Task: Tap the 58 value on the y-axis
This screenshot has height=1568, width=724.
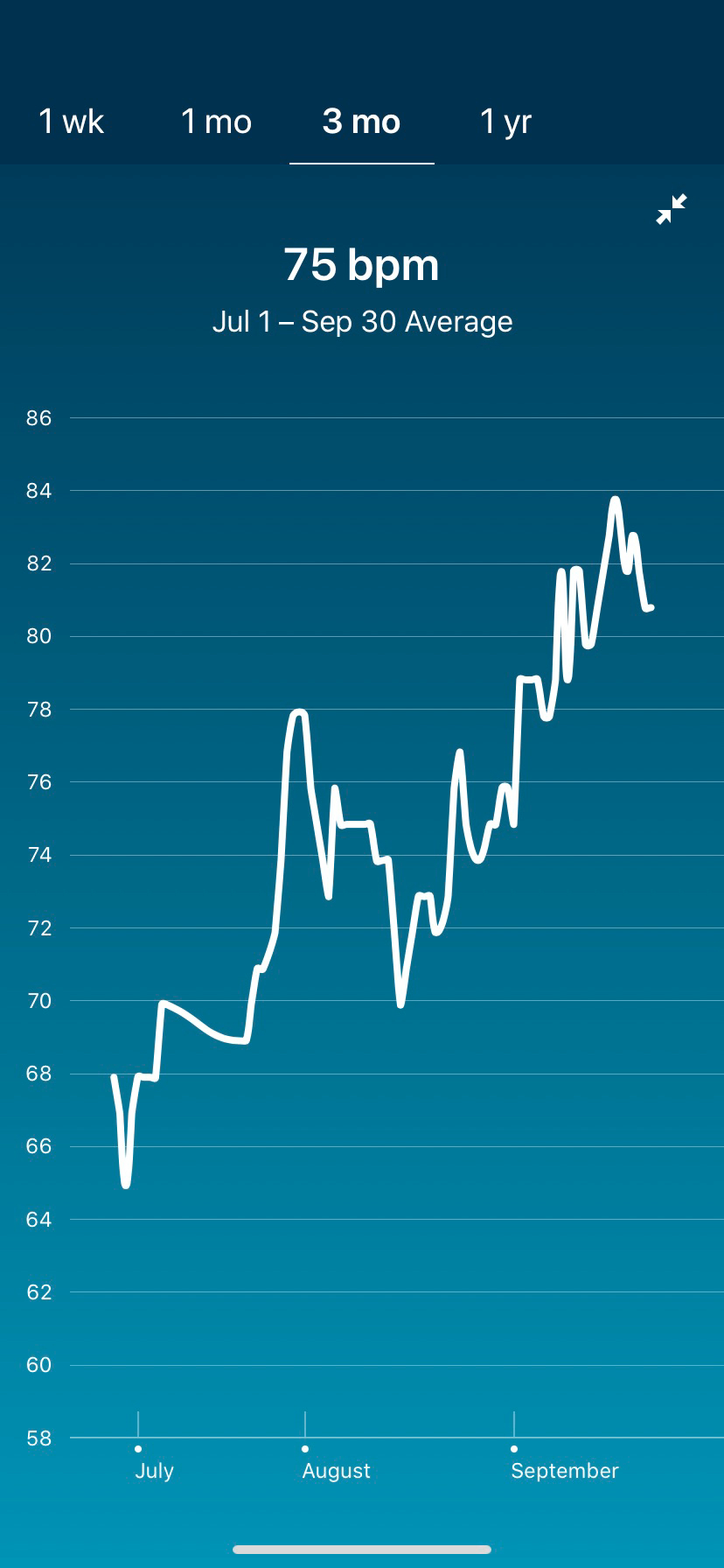Action: coord(38,1438)
